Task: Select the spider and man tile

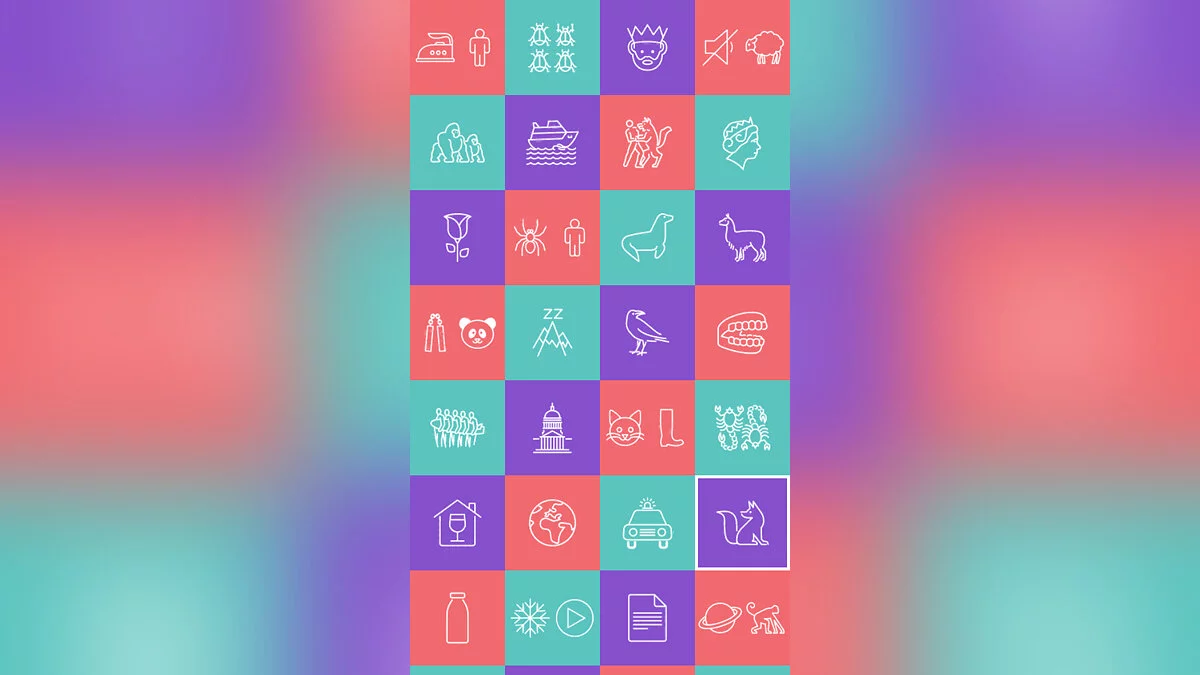Action: click(552, 237)
